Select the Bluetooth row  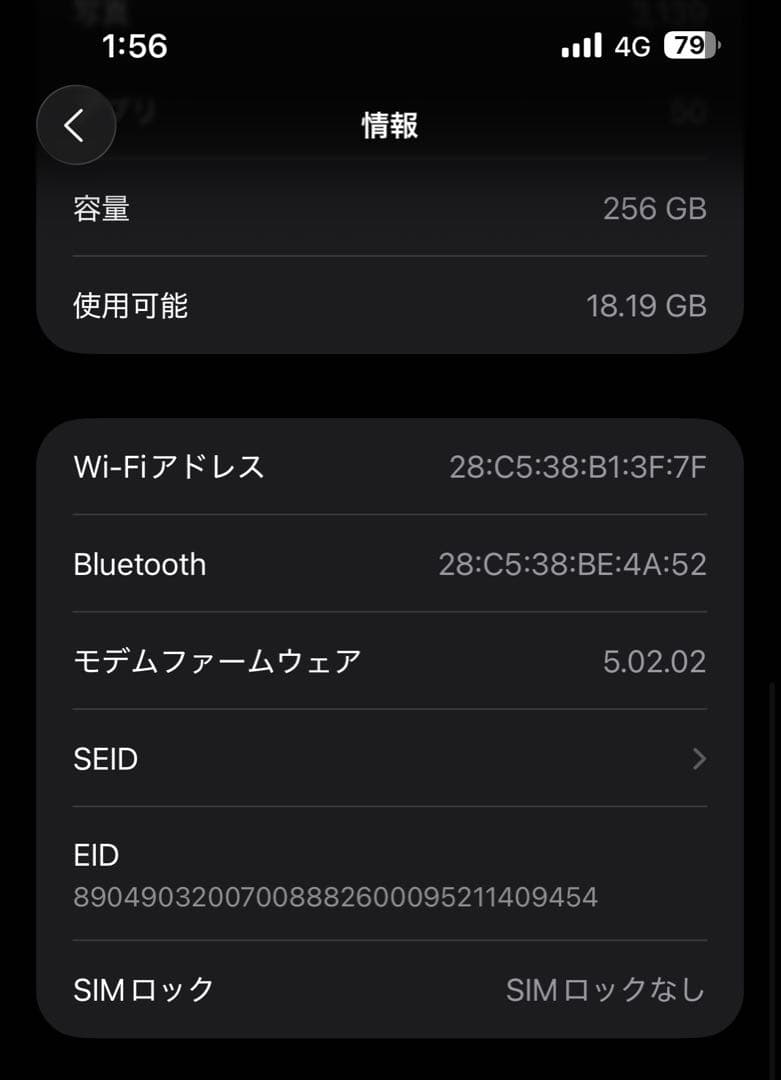(390, 564)
